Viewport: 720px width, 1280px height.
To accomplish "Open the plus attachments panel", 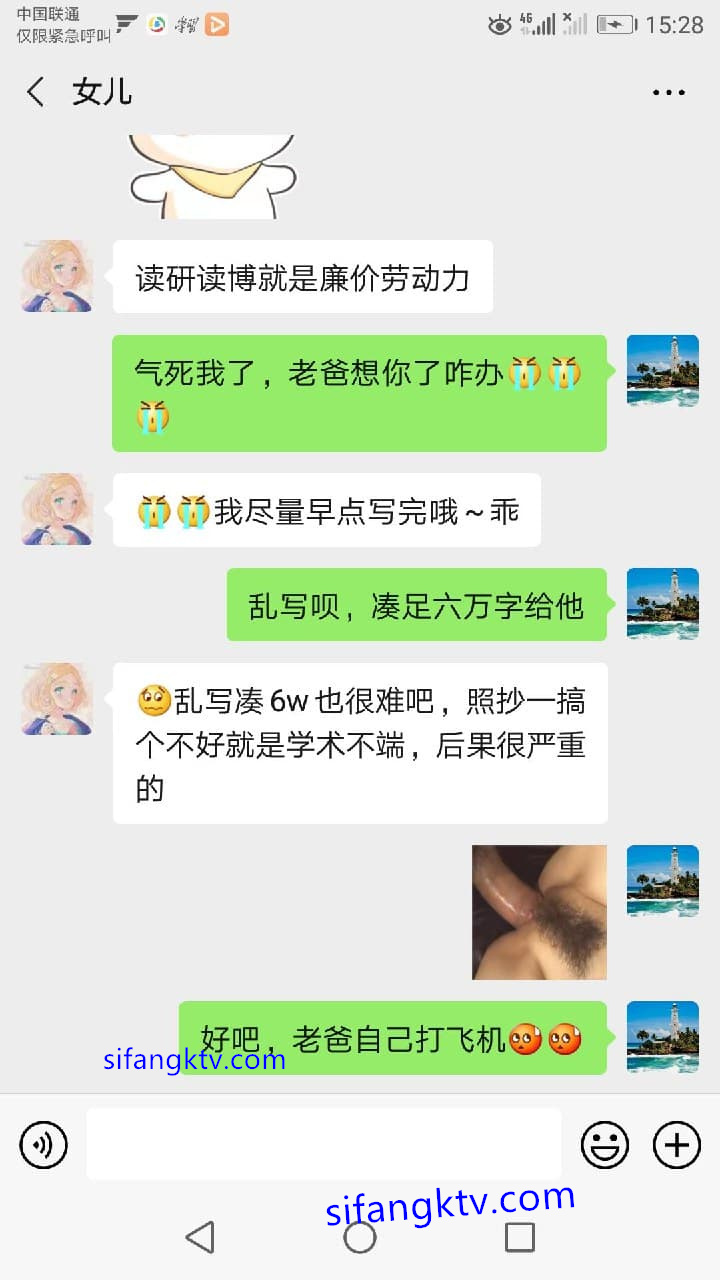I will click(x=677, y=1144).
